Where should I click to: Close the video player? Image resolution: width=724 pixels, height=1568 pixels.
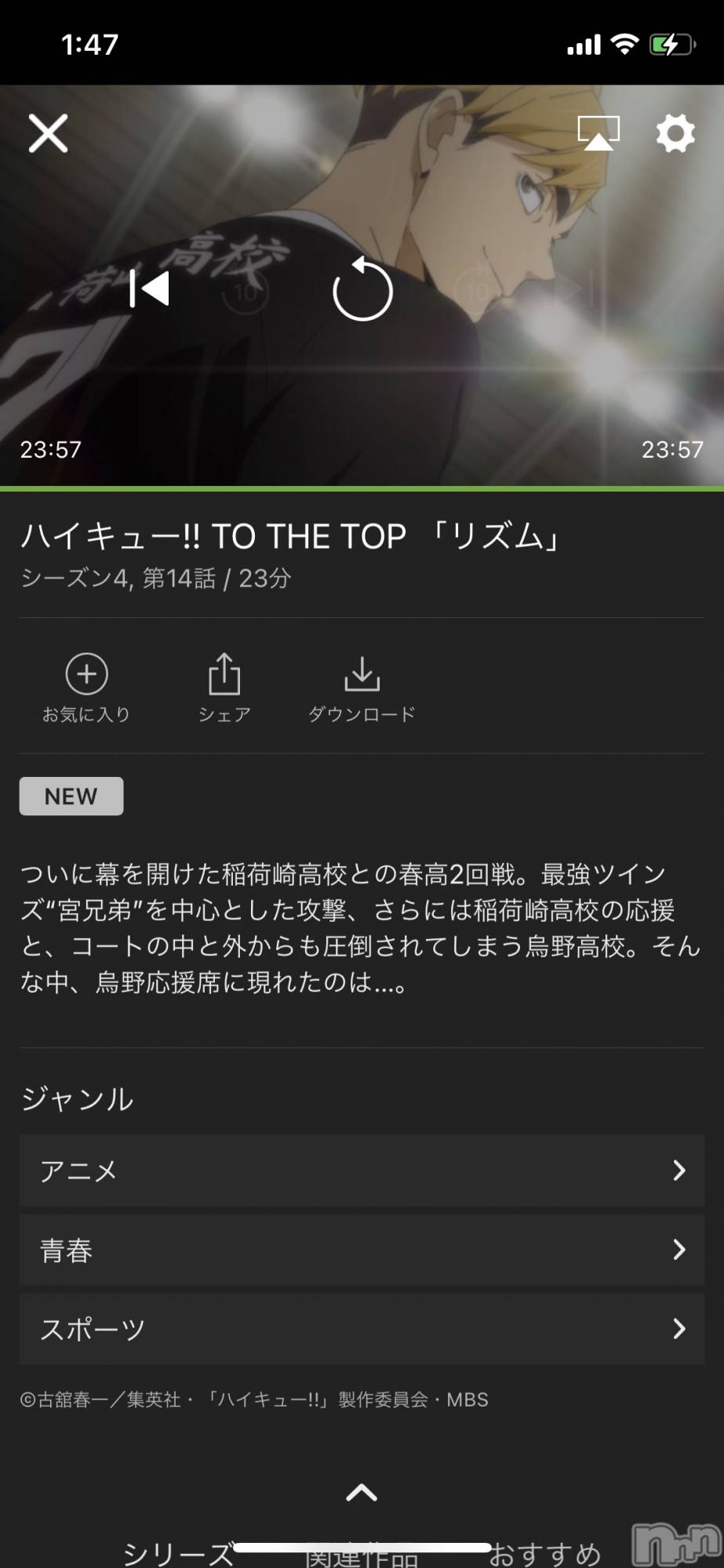(x=48, y=133)
